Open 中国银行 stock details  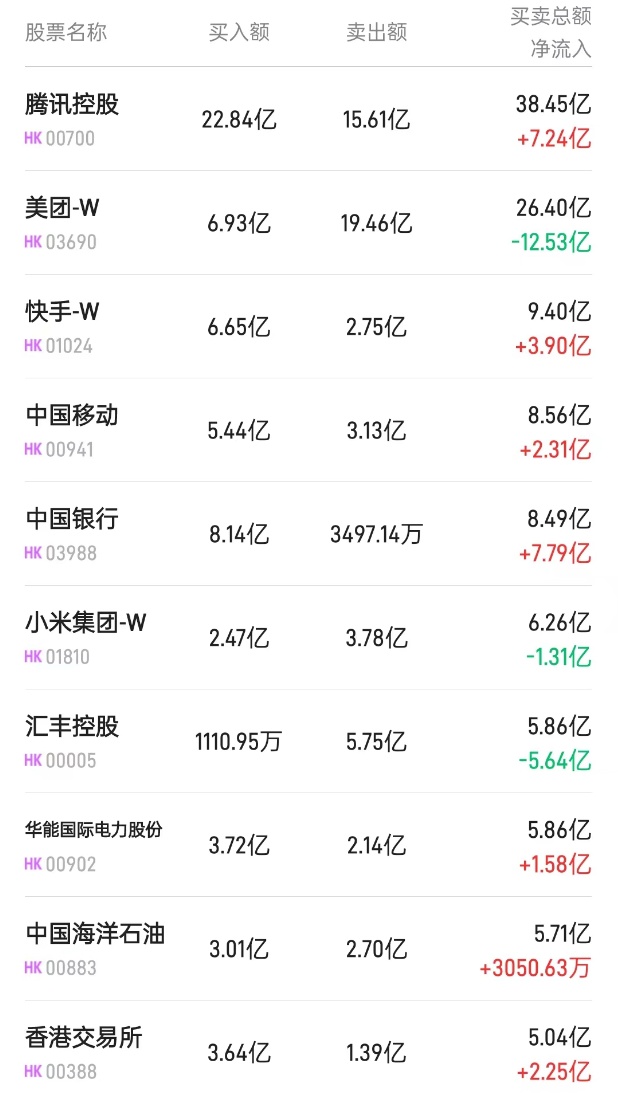[72, 520]
